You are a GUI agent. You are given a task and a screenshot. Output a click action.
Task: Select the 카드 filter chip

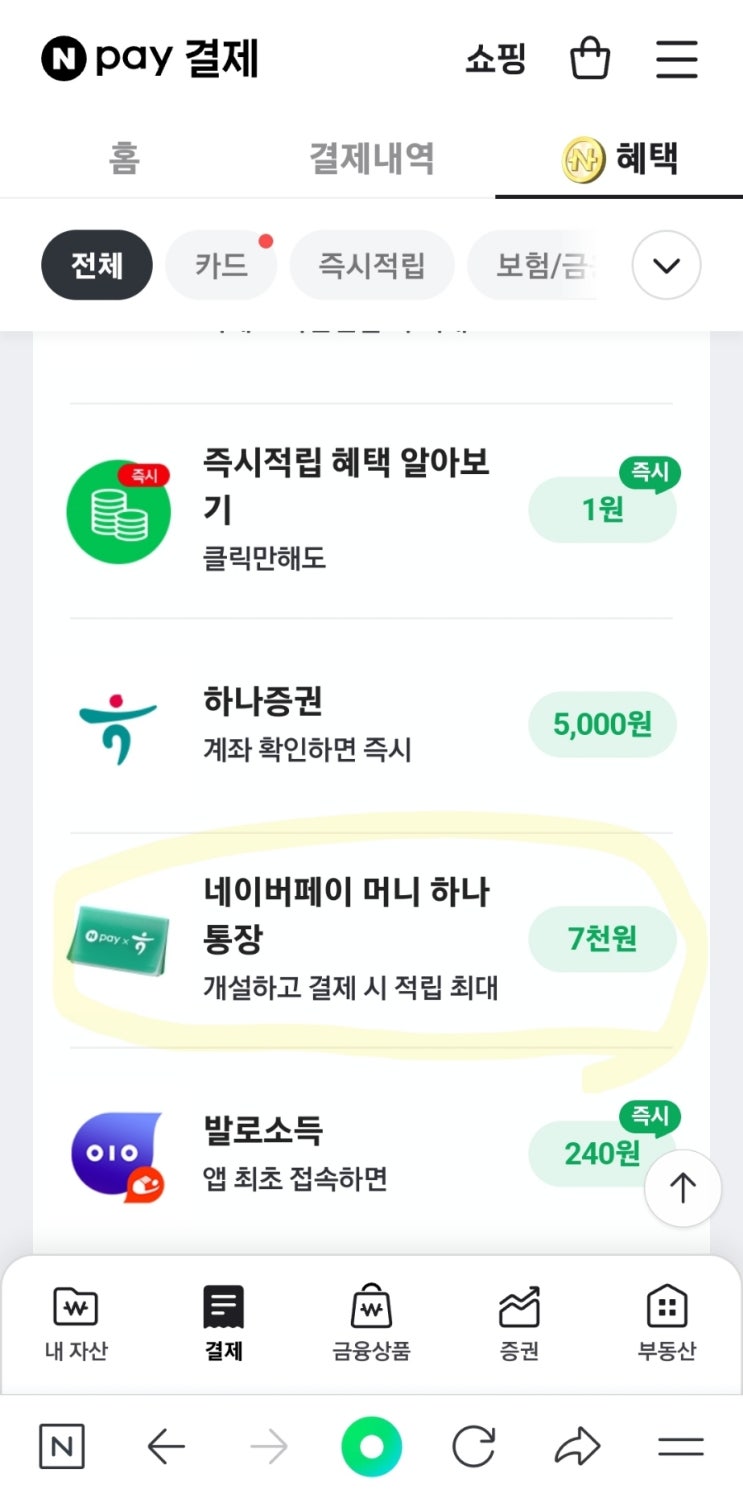pyautogui.click(x=221, y=265)
